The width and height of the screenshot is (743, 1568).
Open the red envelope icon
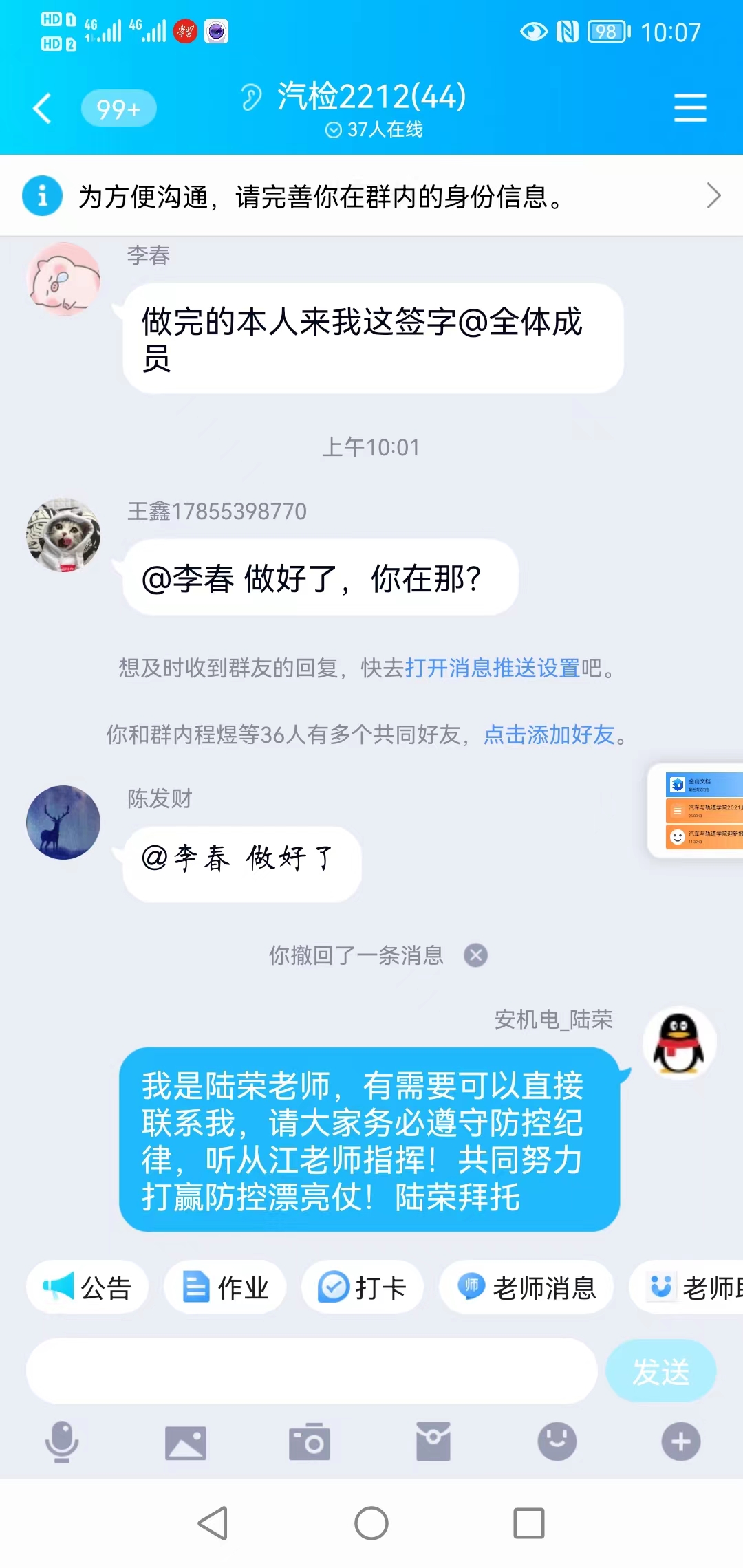(433, 1441)
